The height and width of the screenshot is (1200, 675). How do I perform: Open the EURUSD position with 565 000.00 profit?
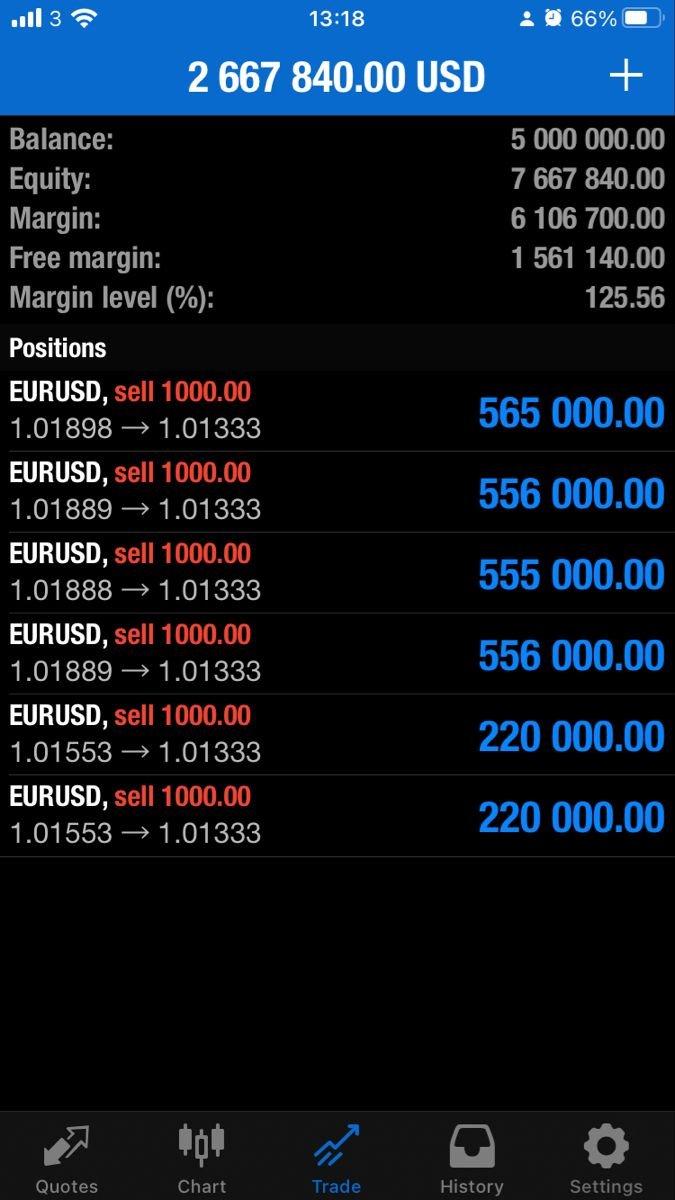point(337,411)
